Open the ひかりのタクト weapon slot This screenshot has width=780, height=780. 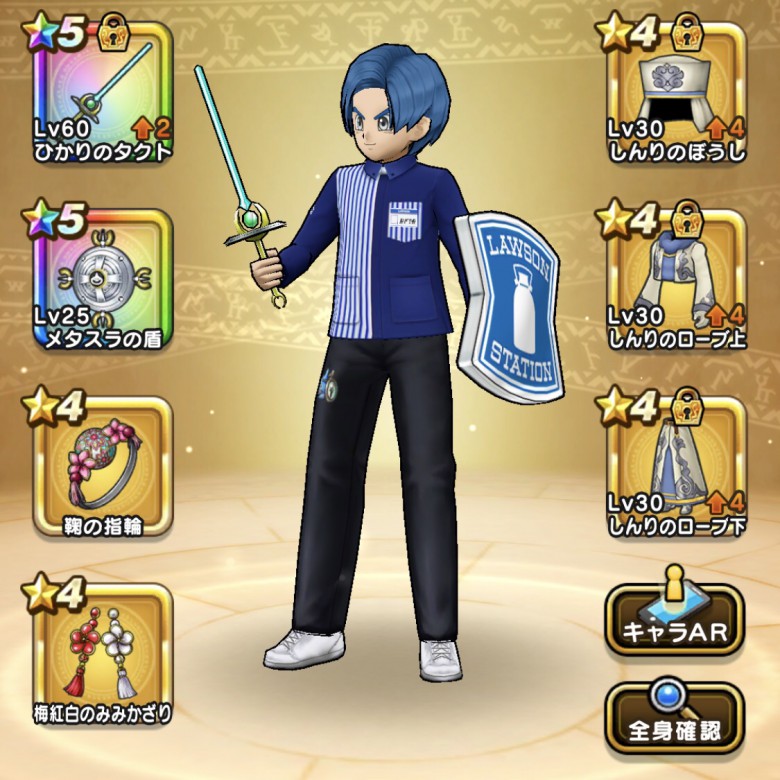point(103,92)
